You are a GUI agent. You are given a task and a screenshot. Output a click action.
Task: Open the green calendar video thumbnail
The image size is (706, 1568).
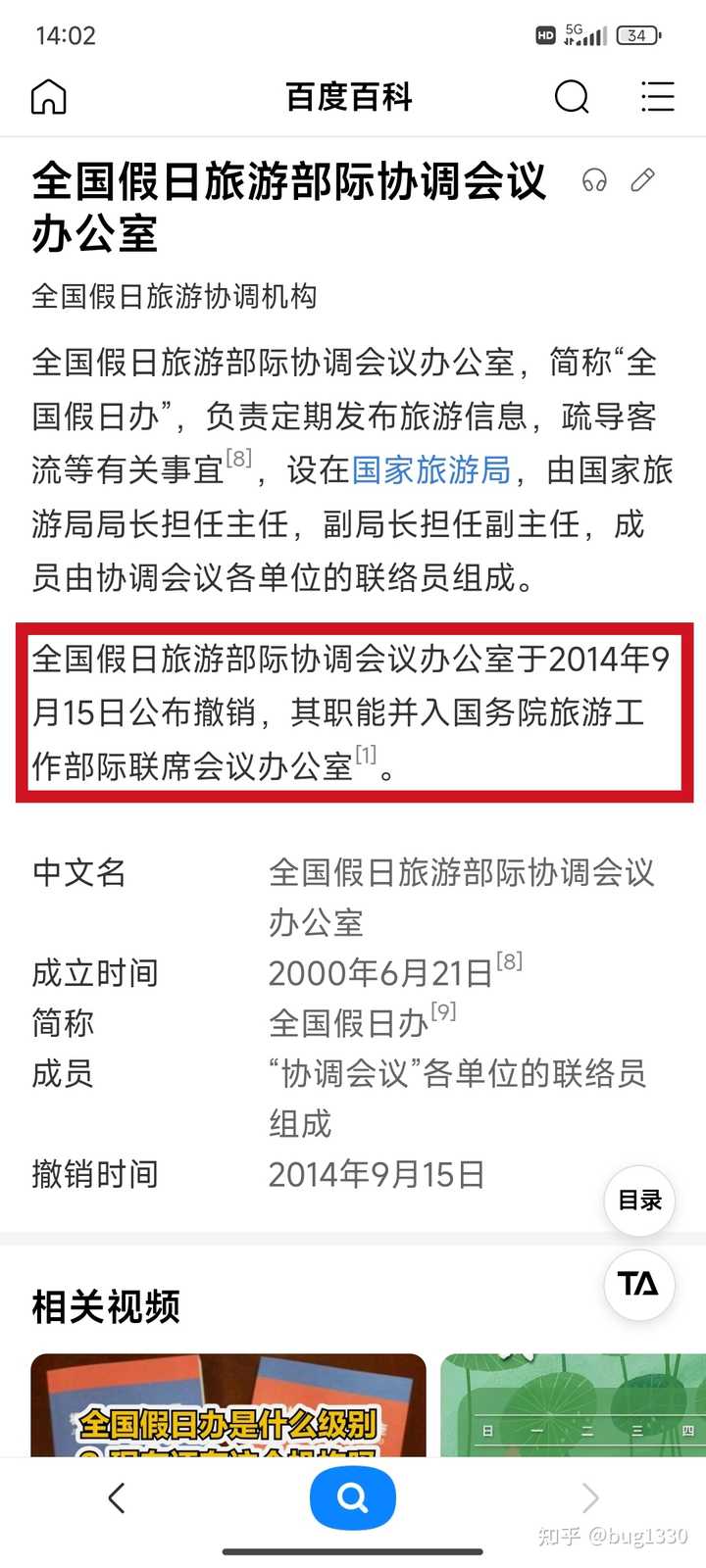coord(574,1404)
